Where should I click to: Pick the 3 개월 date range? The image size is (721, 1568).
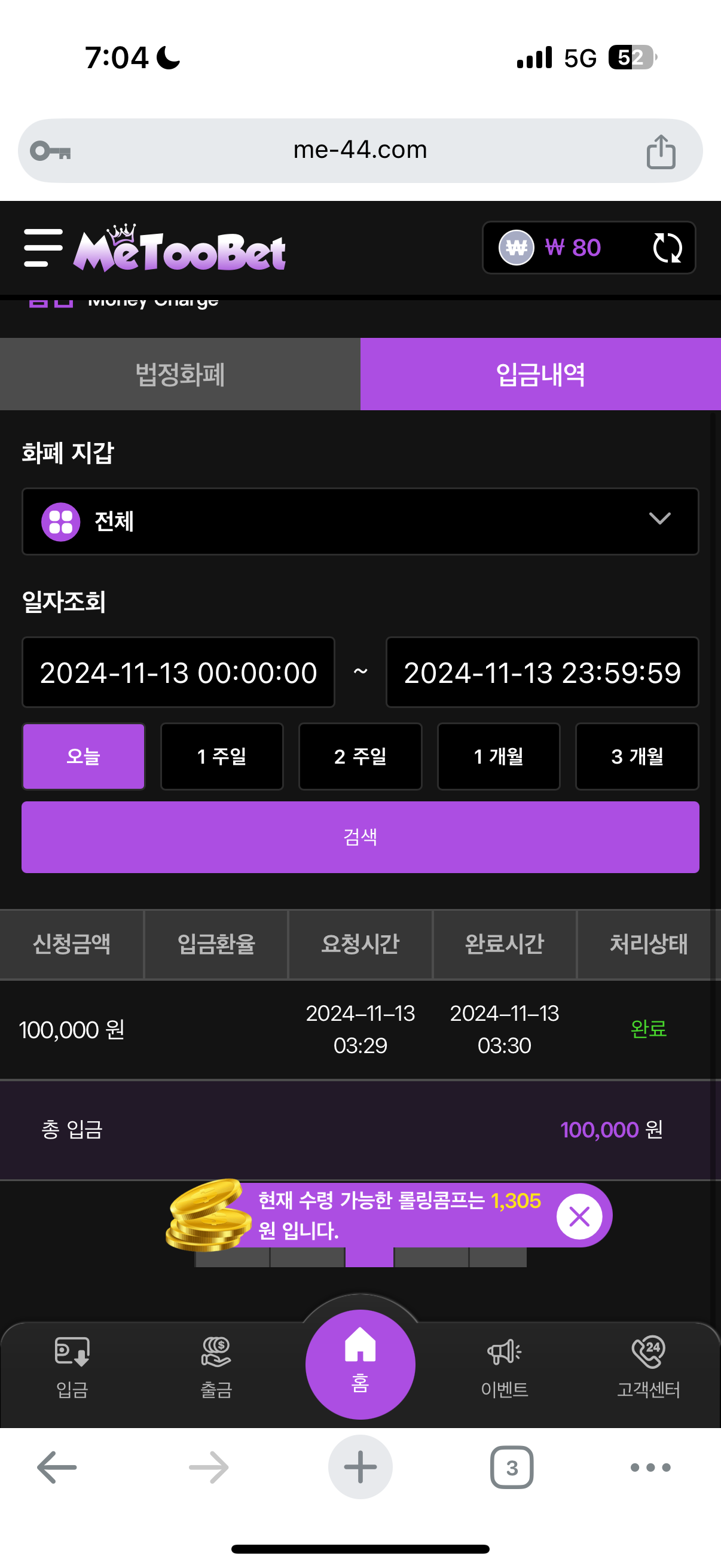coord(637,756)
